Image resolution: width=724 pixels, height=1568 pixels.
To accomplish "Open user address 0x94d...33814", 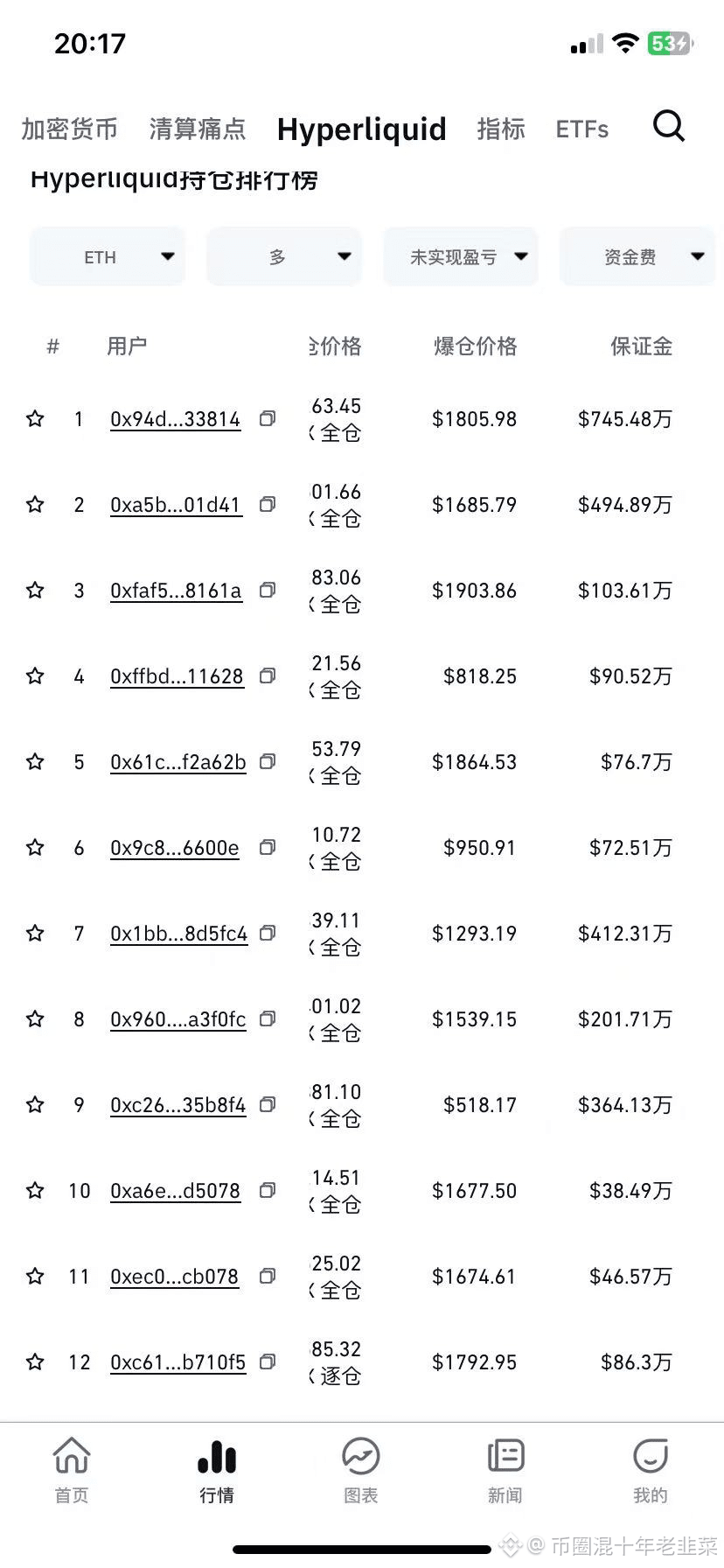I will pyautogui.click(x=176, y=419).
